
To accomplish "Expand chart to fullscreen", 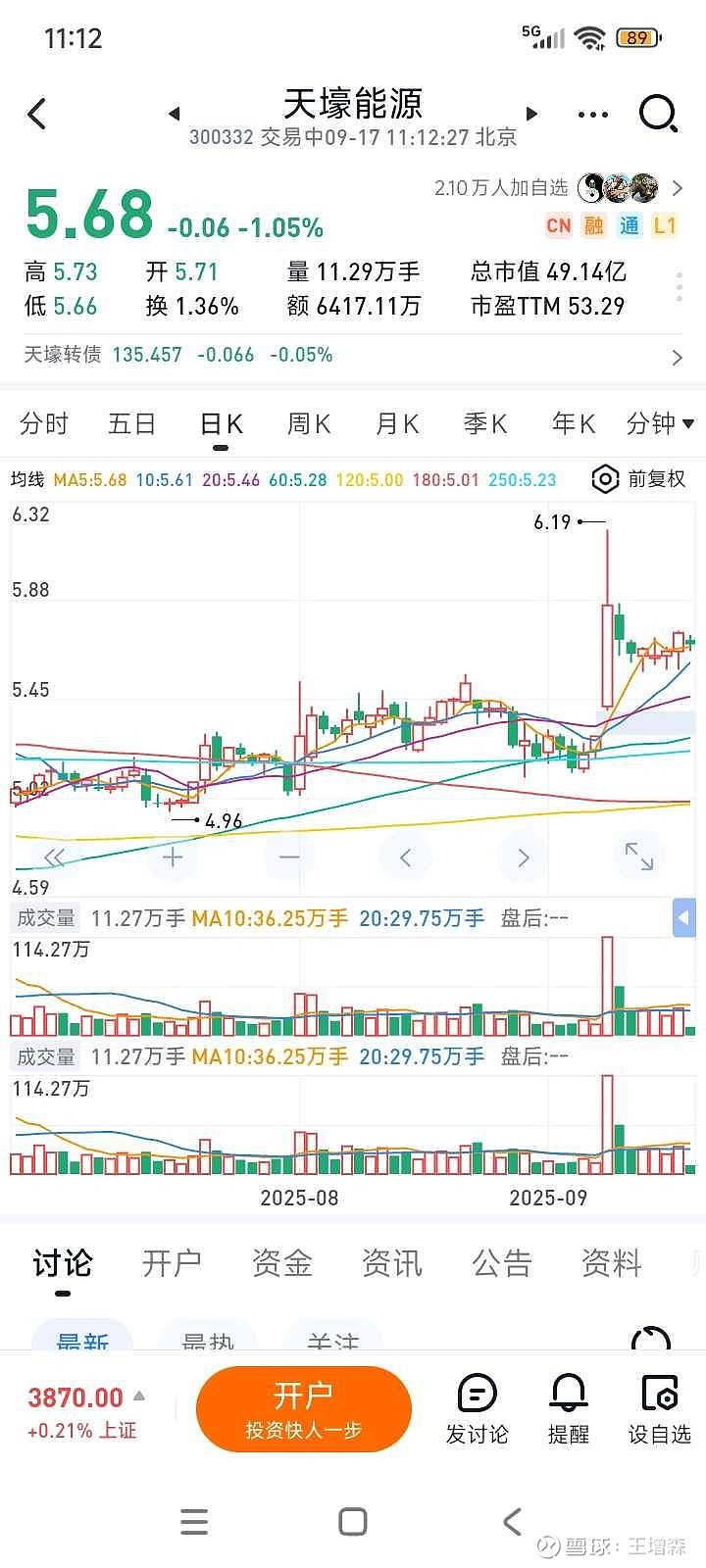I will (639, 857).
